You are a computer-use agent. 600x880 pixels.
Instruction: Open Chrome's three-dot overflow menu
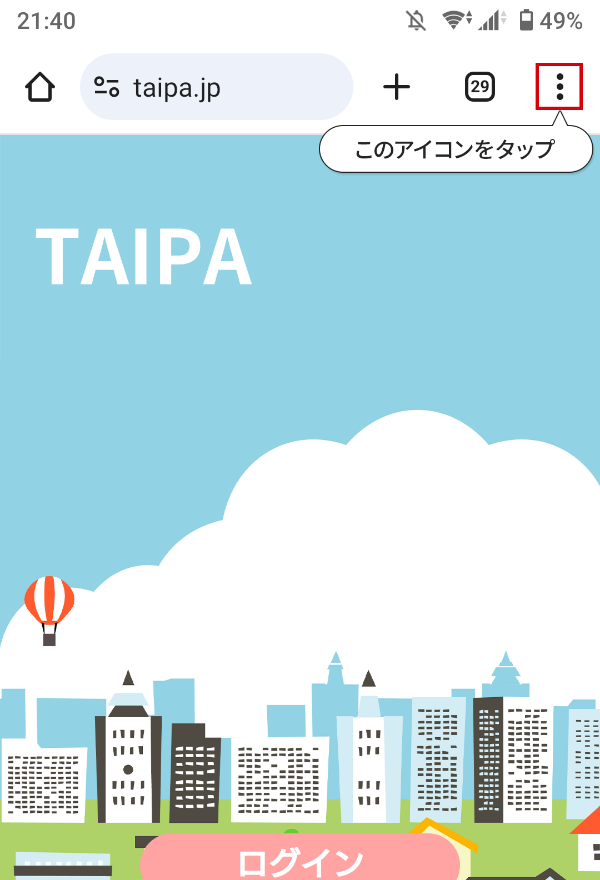point(560,87)
